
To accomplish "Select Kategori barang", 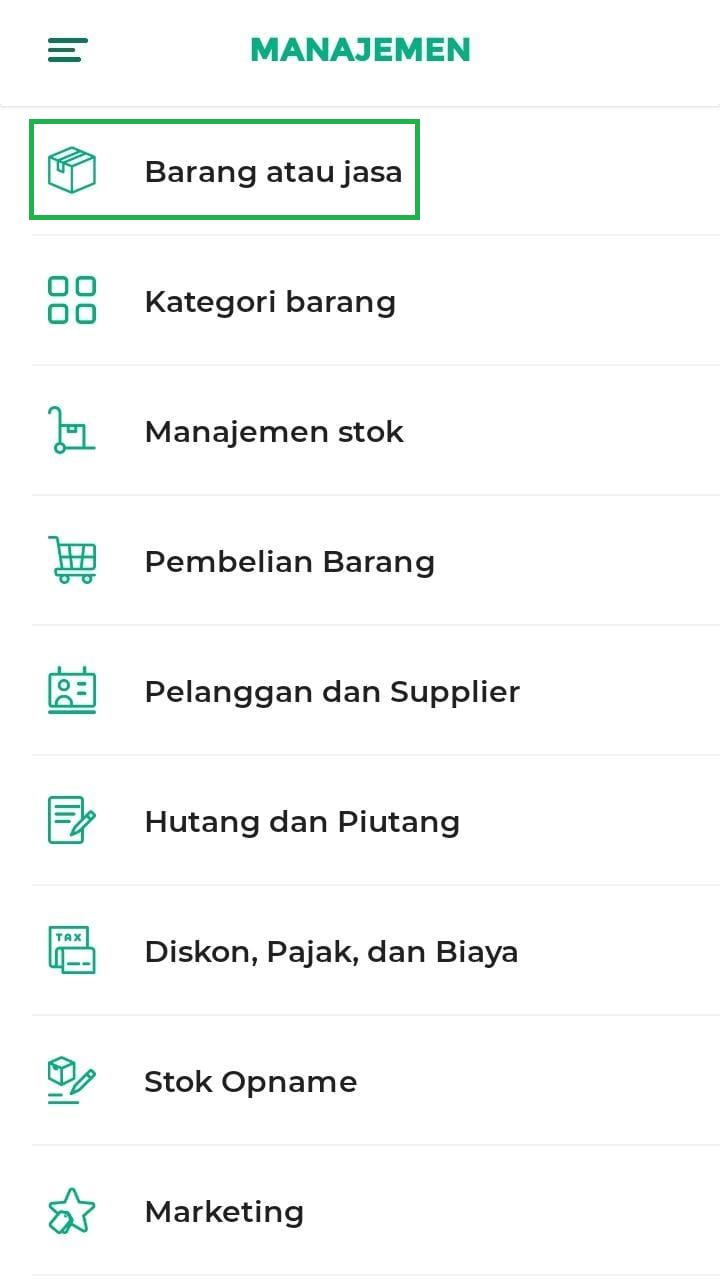I will pos(376,301).
